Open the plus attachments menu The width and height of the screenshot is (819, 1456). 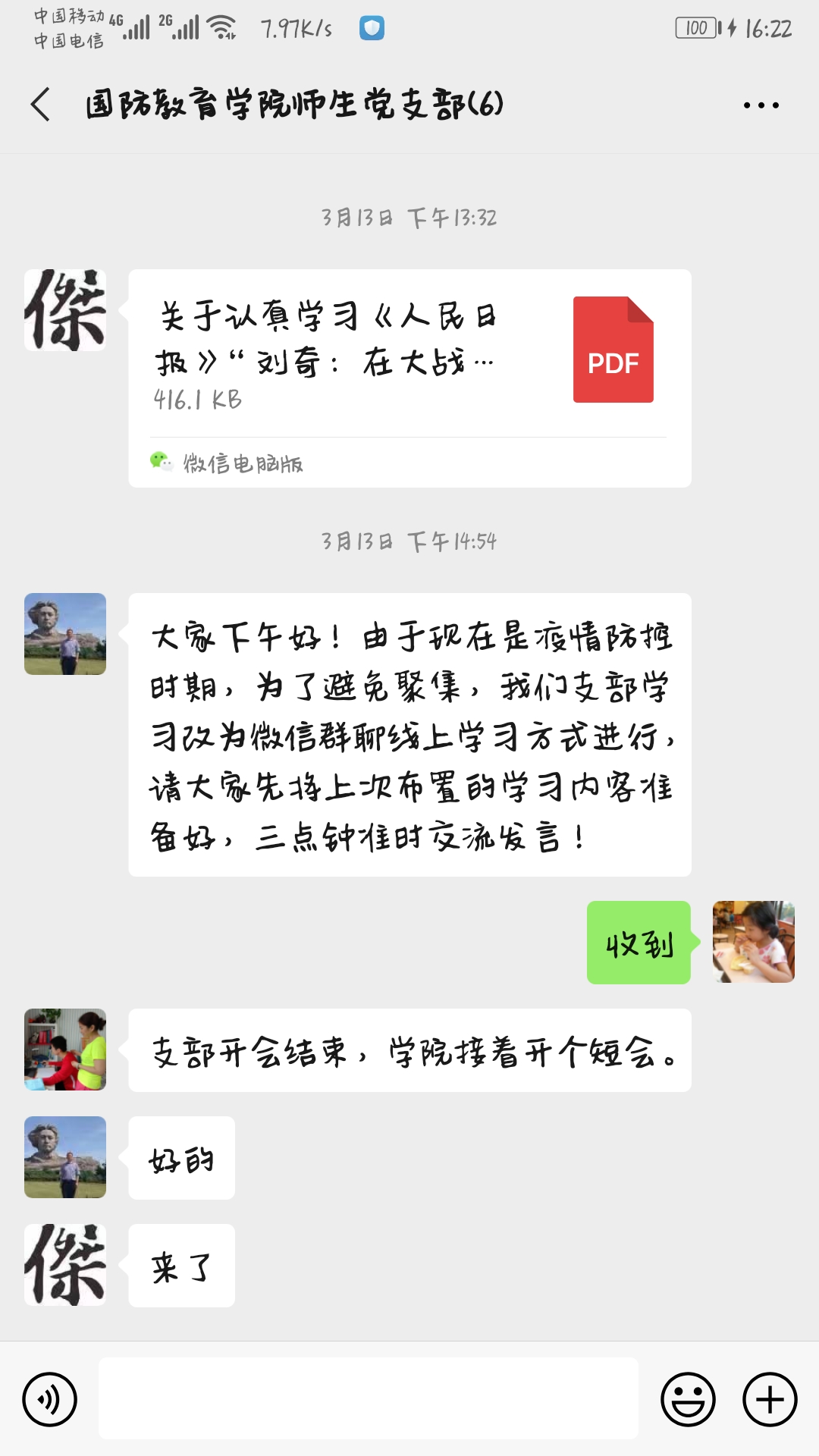(x=769, y=1399)
